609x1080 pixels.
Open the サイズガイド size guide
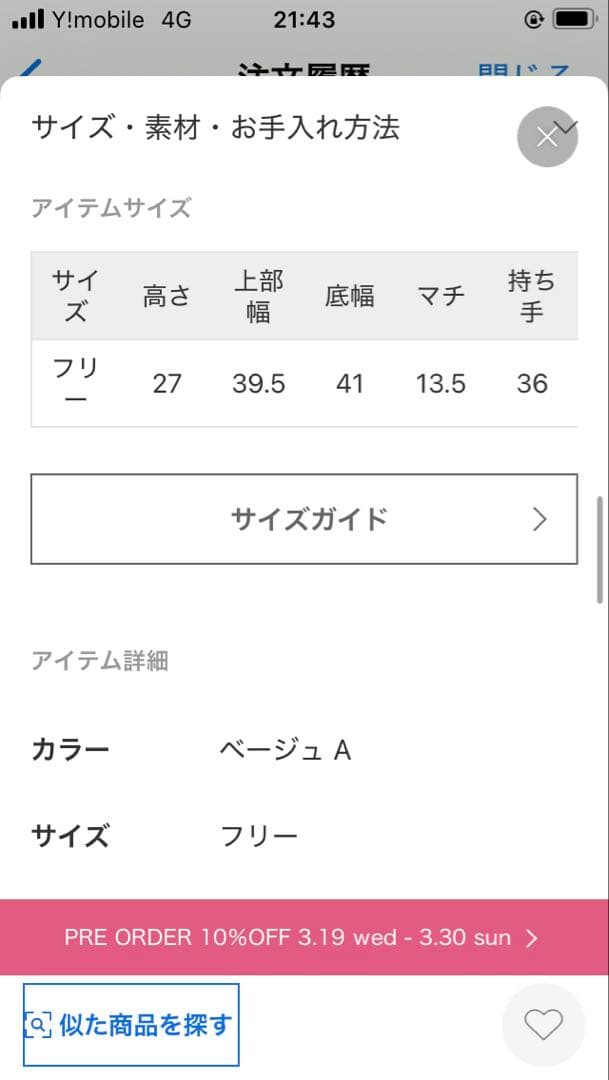pyautogui.click(x=304, y=519)
